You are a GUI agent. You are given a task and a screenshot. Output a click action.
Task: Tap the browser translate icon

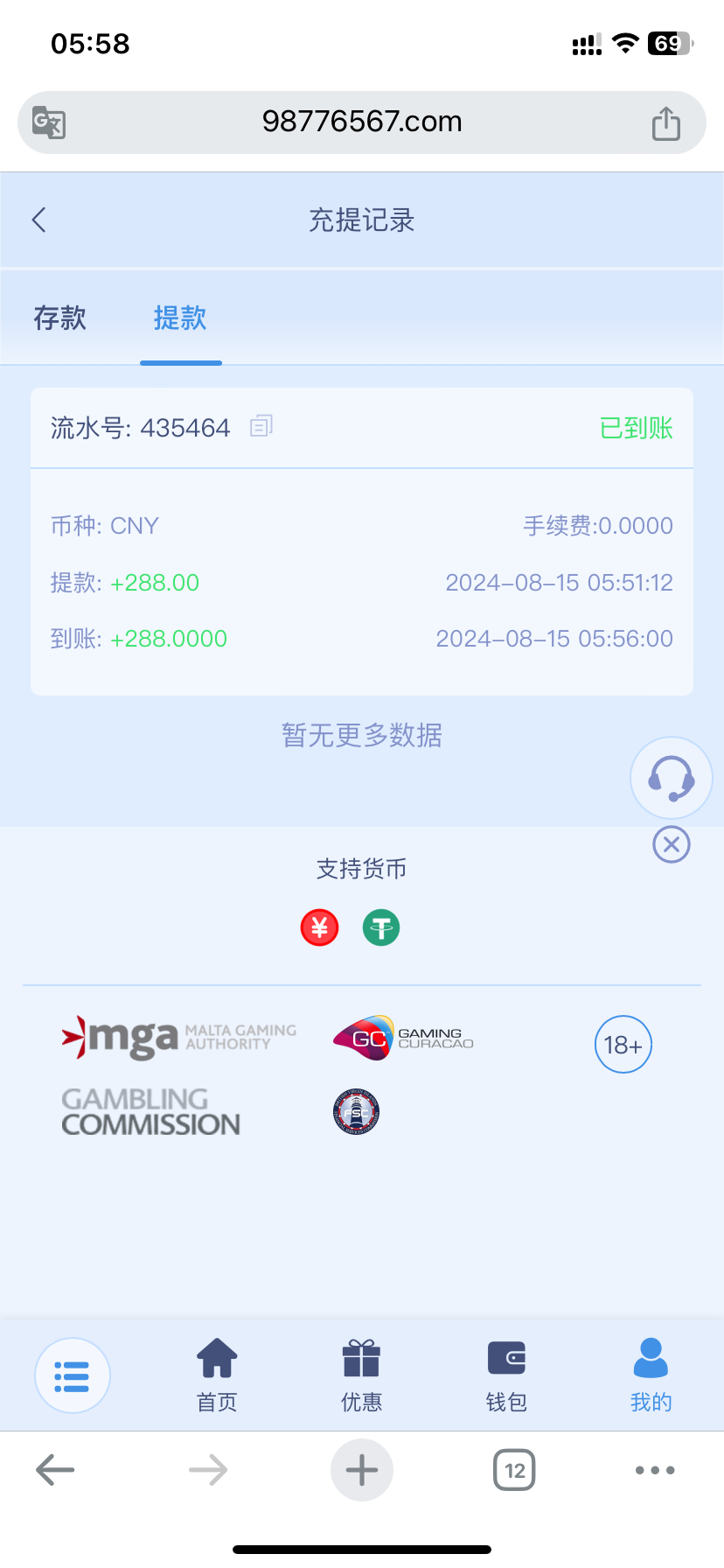(x=49, y=122)
